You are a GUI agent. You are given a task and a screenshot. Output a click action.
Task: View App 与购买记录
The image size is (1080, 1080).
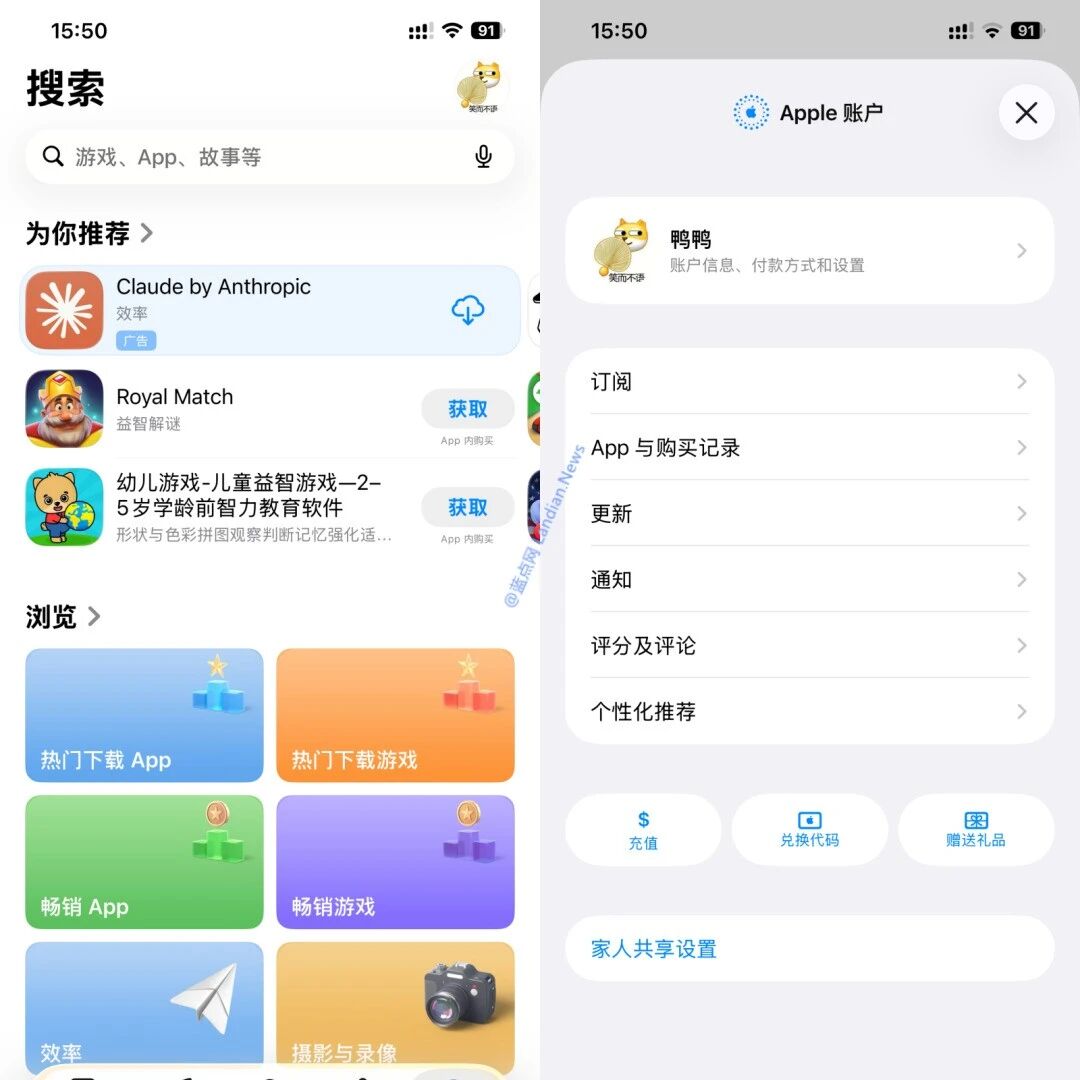(809, 448)
